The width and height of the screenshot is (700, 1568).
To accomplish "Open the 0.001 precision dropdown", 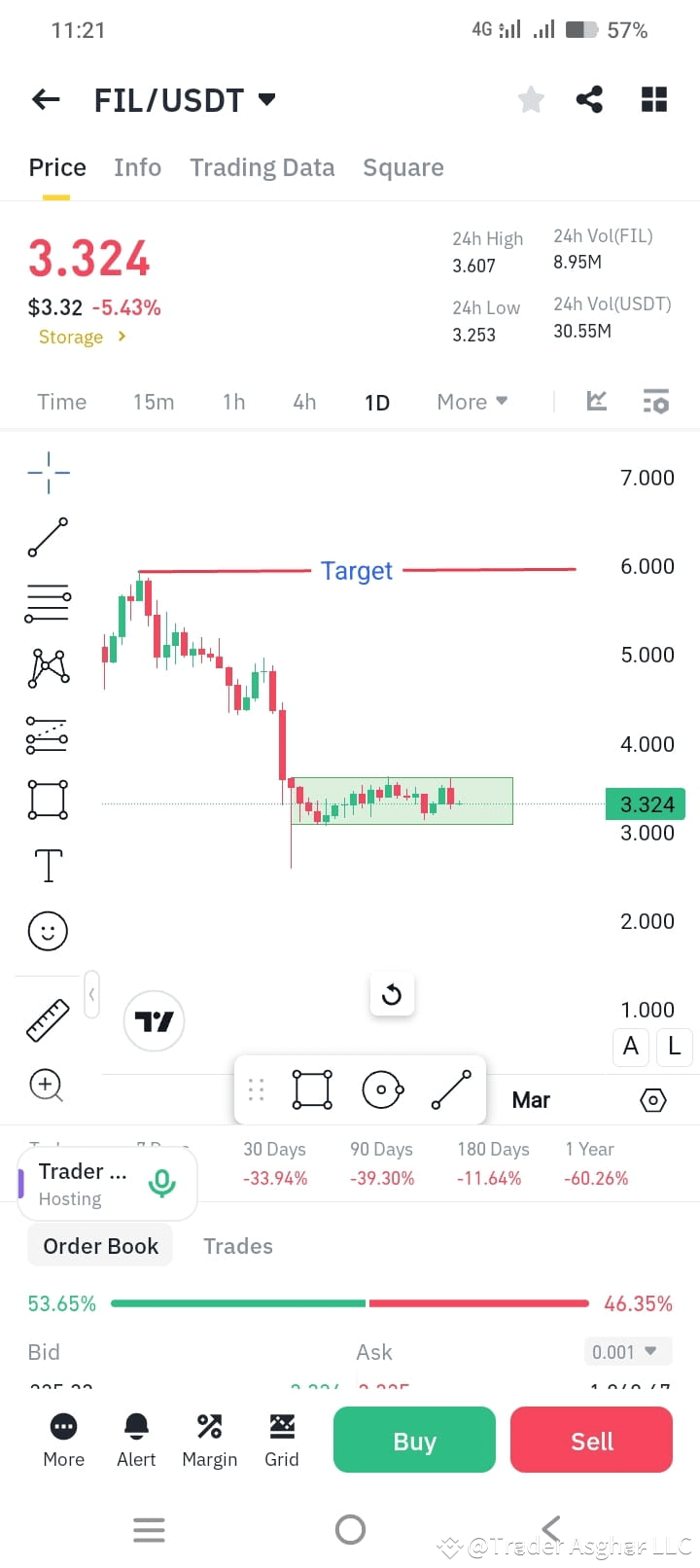I will tap(627, 1351).
